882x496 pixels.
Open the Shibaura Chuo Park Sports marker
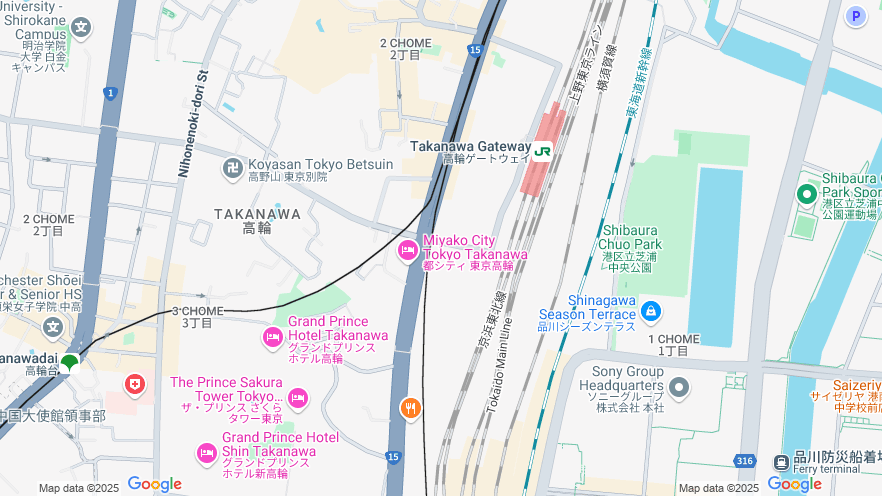(807, 194)
